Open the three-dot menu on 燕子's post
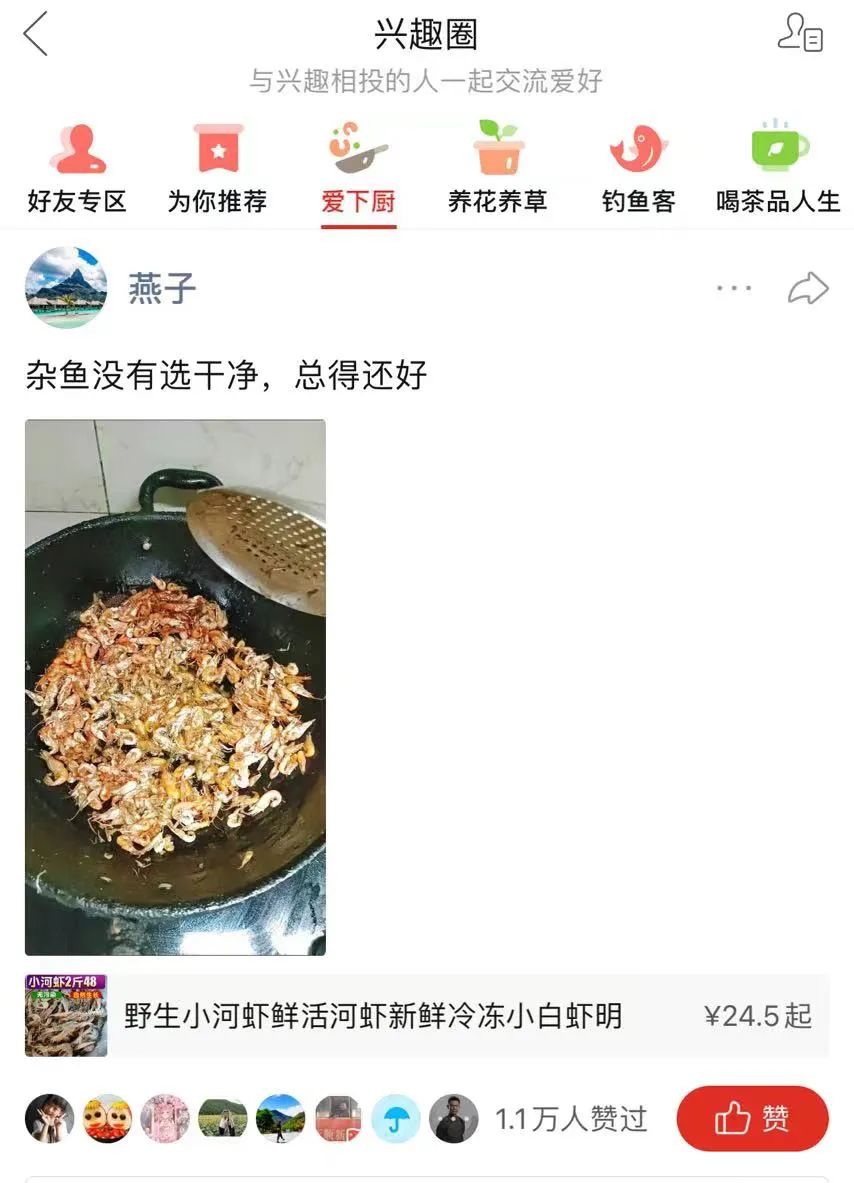Screen dimensions: 854x1183 [734, 289]
